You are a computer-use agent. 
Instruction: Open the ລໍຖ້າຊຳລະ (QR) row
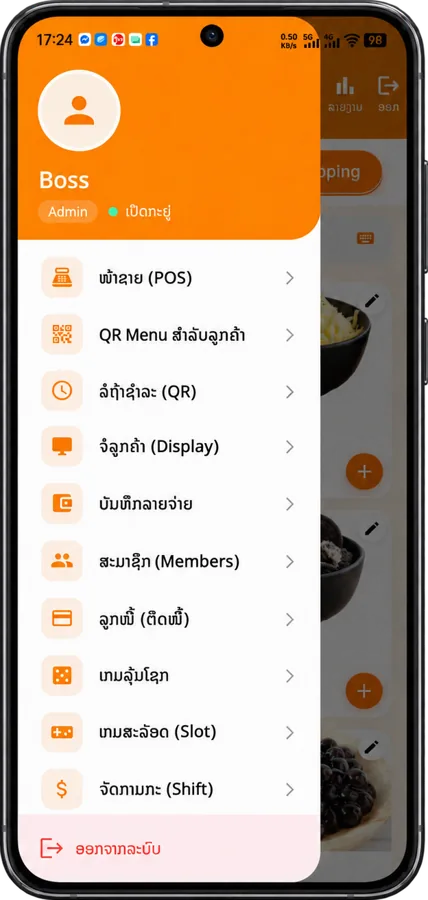click(x=169, y=391)
